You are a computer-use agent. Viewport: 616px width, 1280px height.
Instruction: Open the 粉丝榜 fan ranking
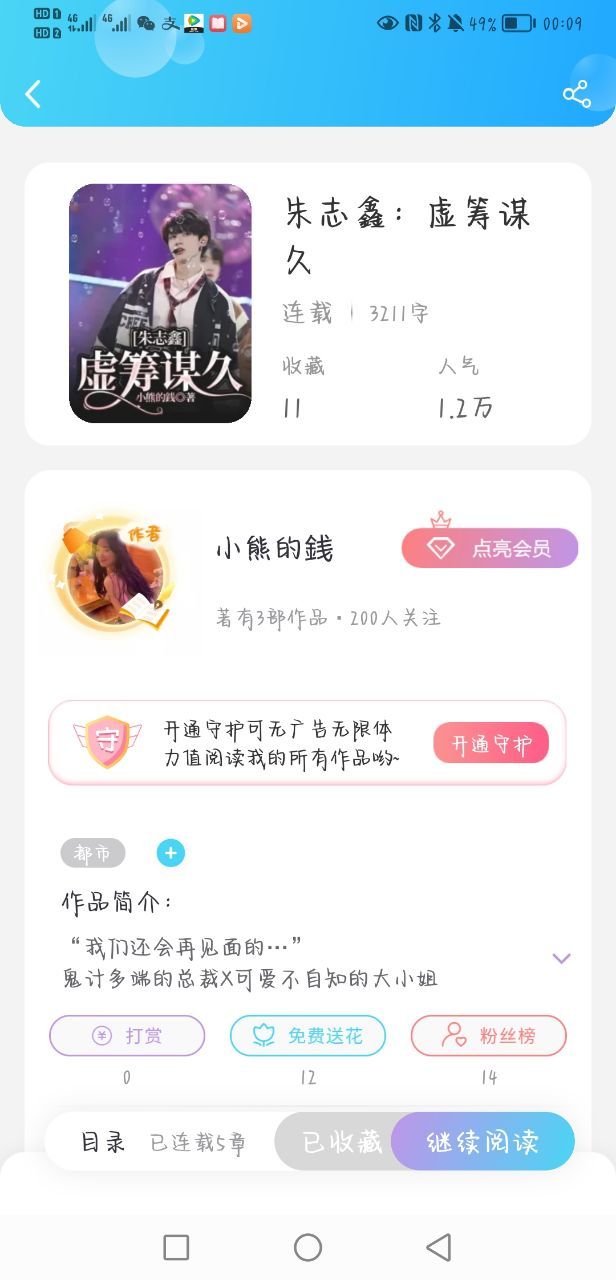click(489, 1036)
